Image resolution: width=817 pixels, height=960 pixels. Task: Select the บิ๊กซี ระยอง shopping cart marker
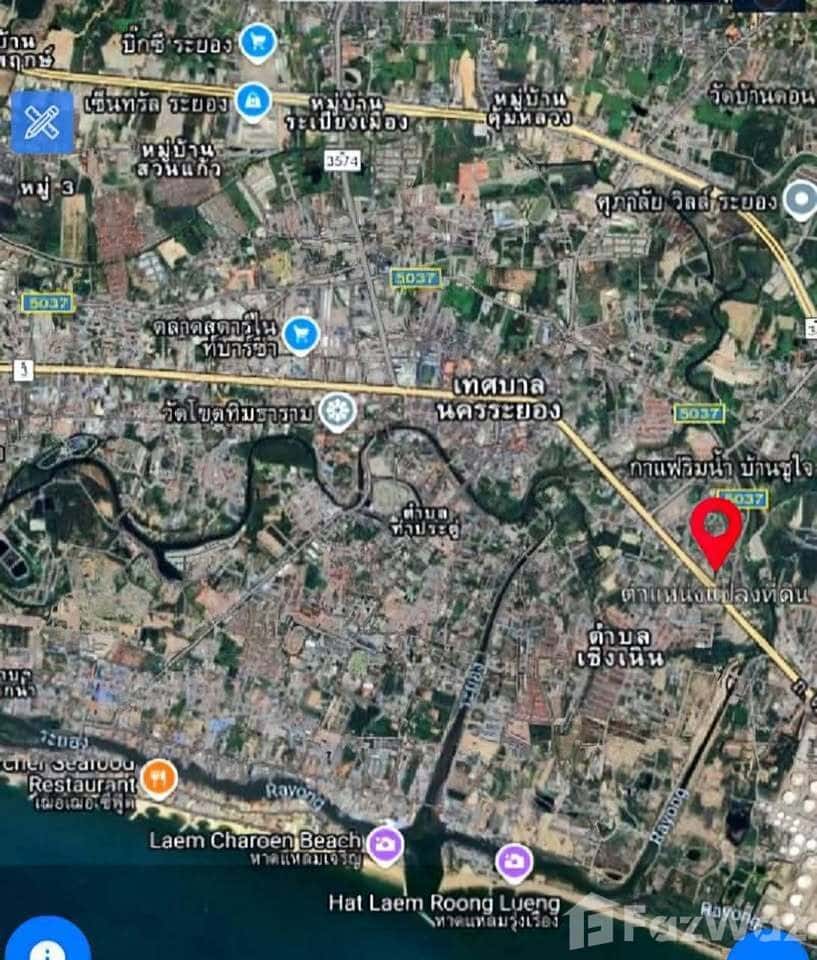pyautogui.click(x=259, y=41)
